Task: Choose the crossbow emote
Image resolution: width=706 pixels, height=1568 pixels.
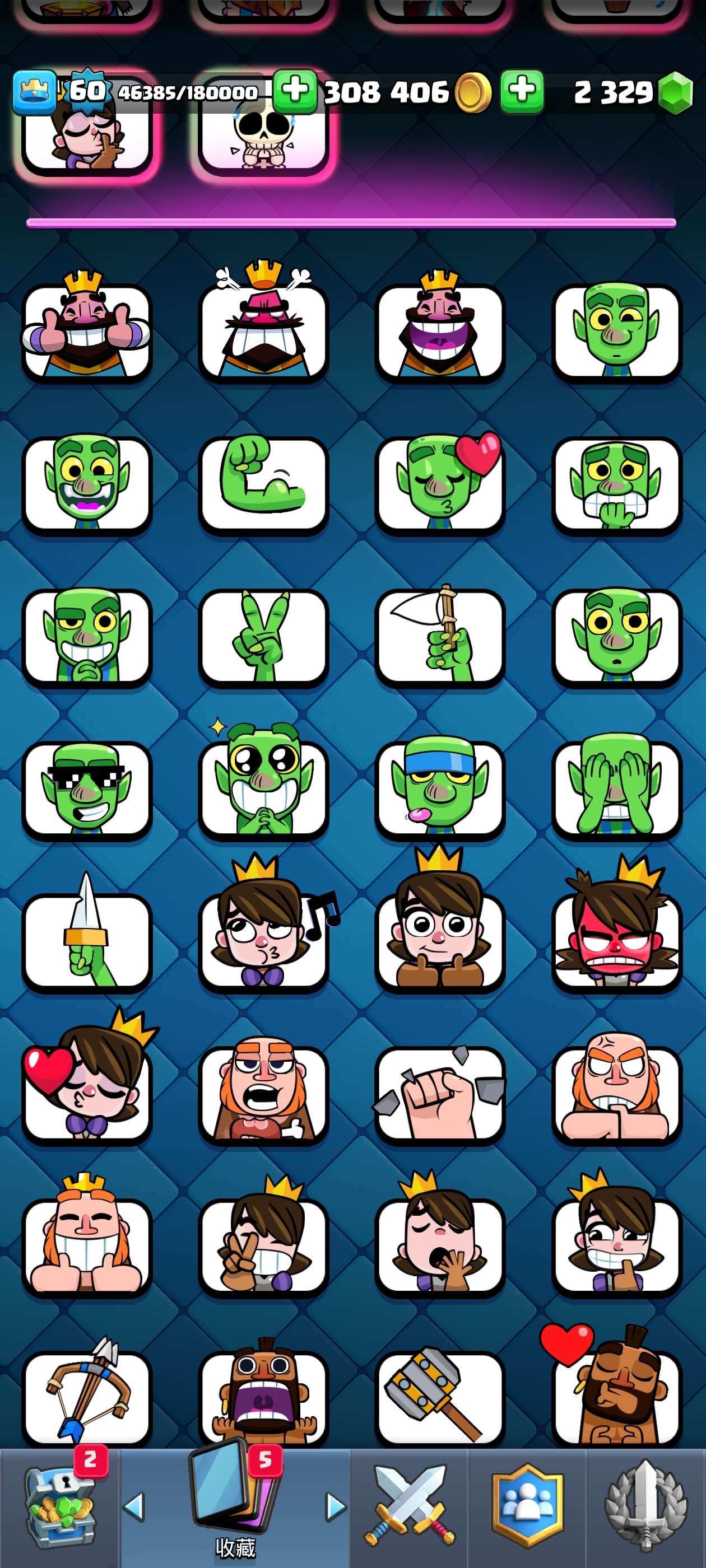Action: 86,1397
